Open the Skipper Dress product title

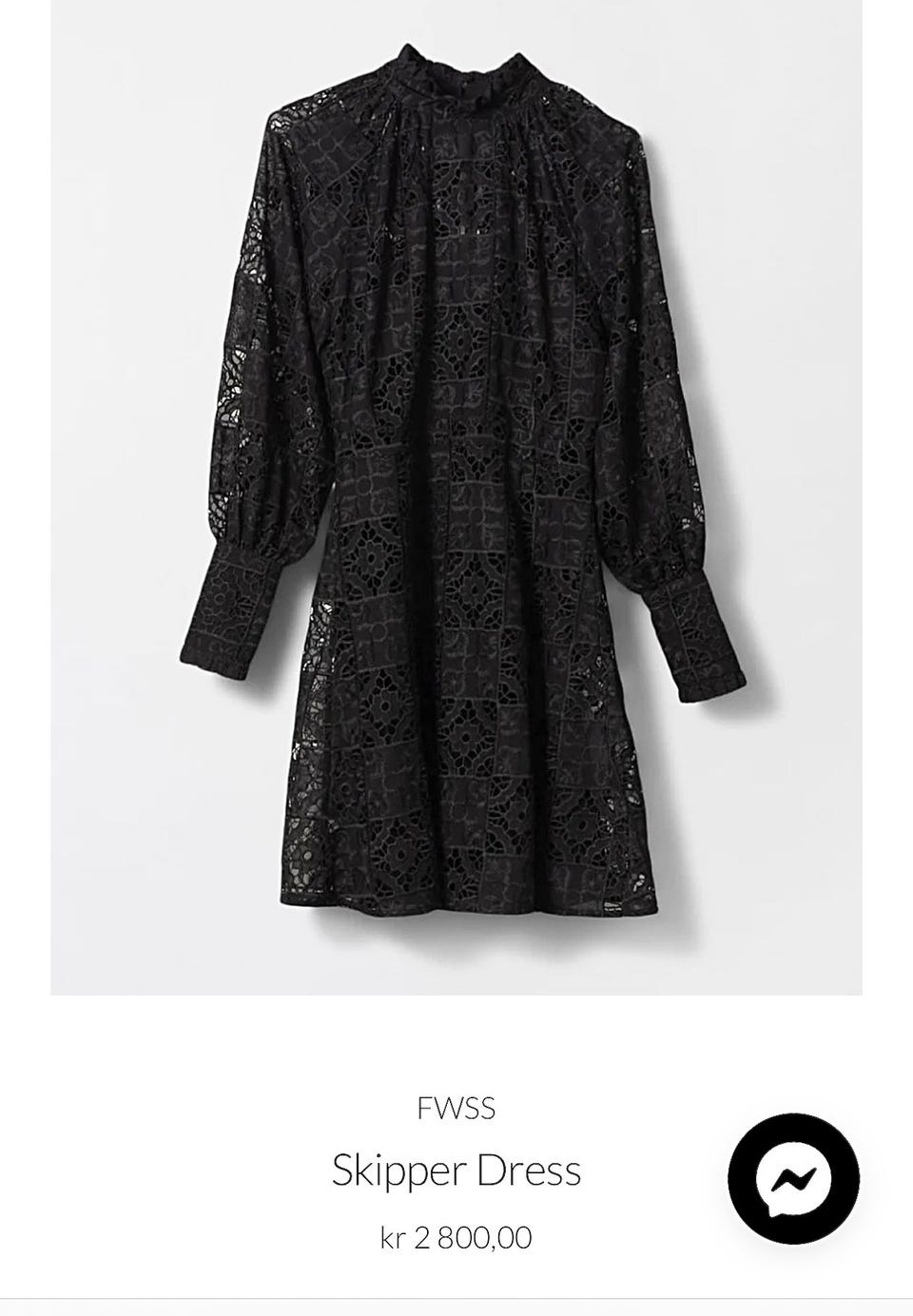click(x=456, y=1171)
